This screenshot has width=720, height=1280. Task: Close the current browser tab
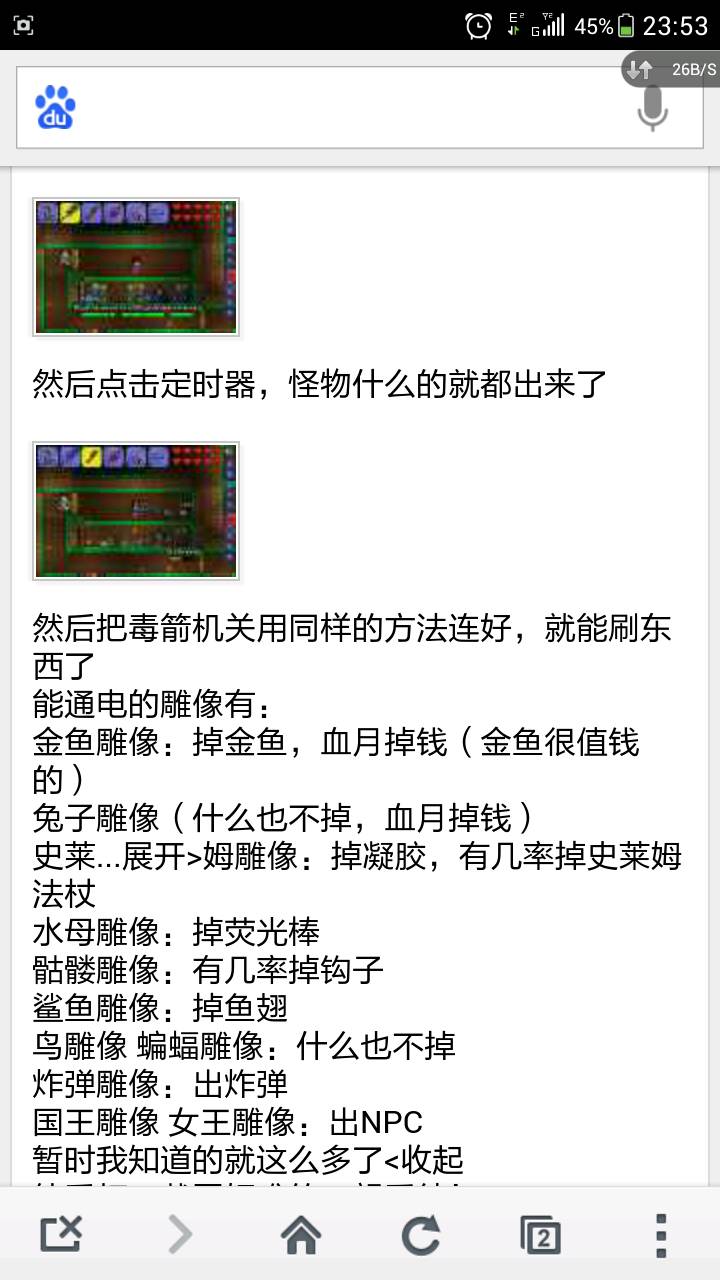pos(61,1235)
